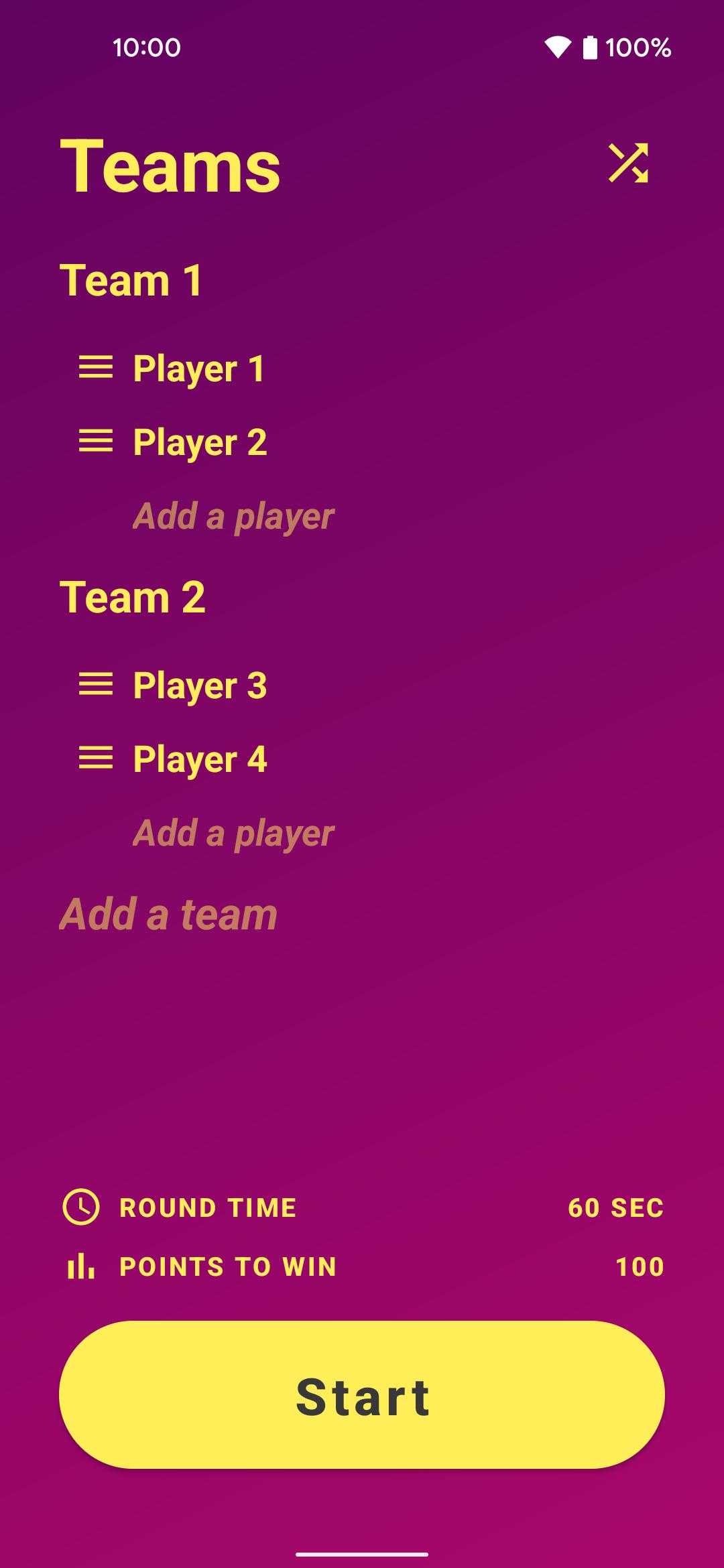
Task: Tap Add a player under Team 1
Action: [x=233, y=516]
